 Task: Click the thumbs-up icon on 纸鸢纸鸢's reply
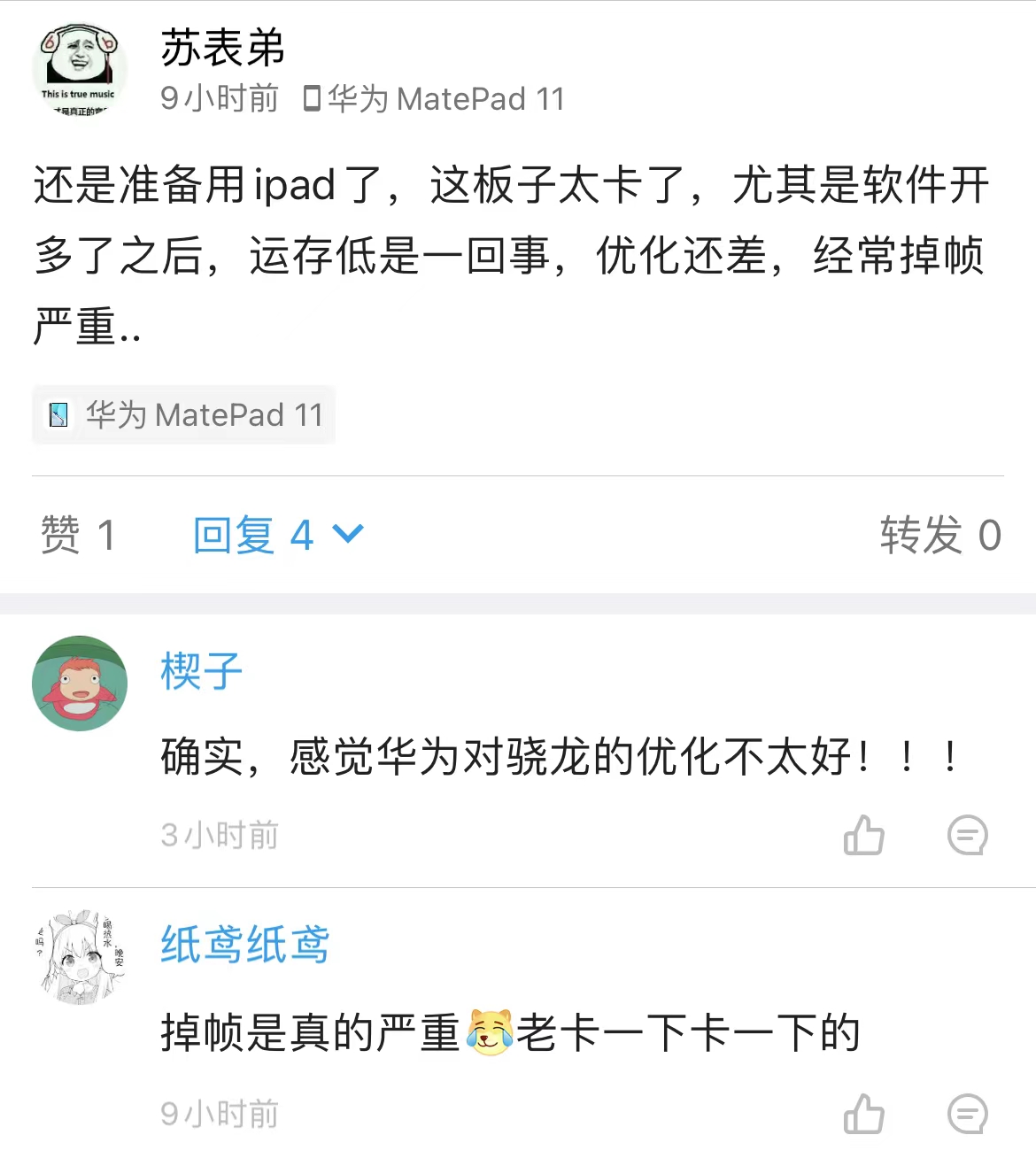tap(864, 1115)
